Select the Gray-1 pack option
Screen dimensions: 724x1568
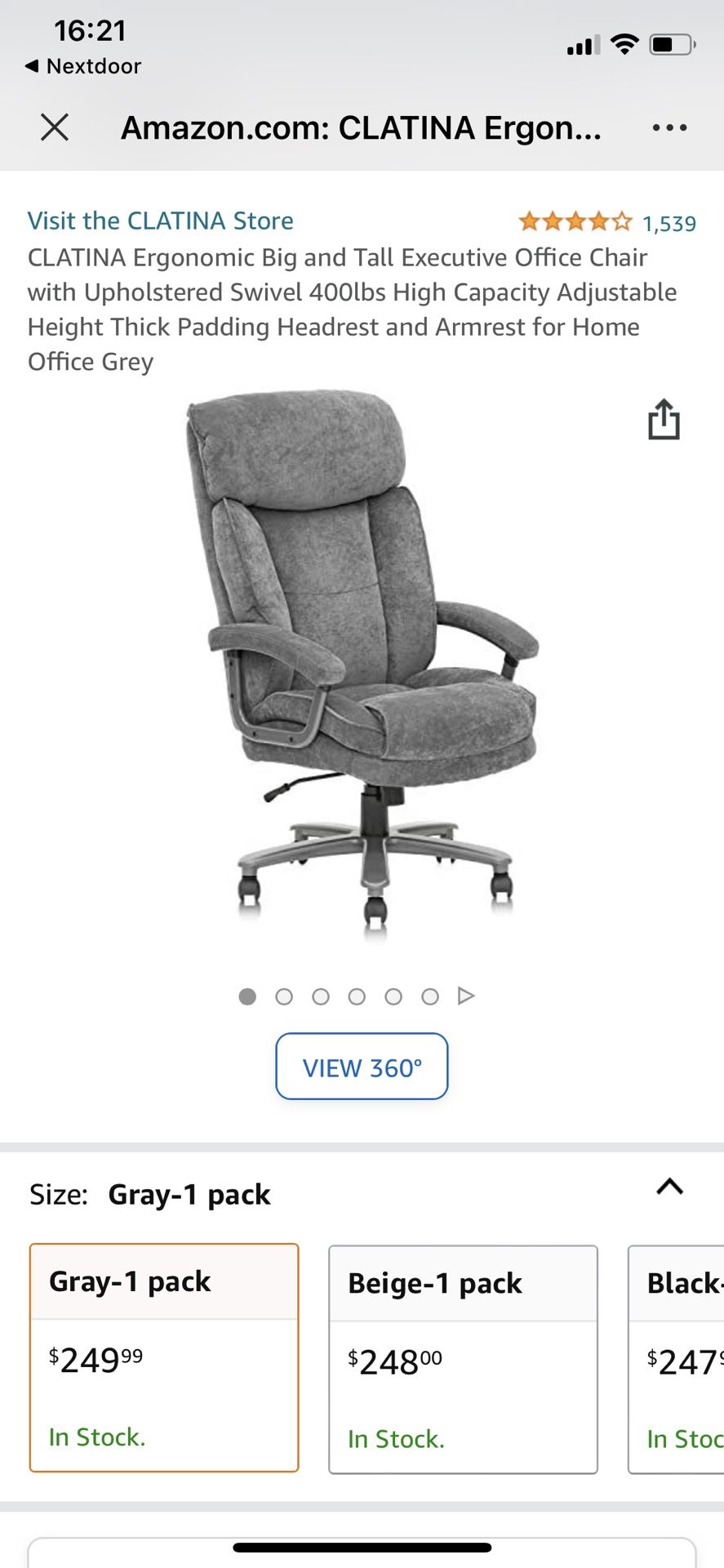164,1358
